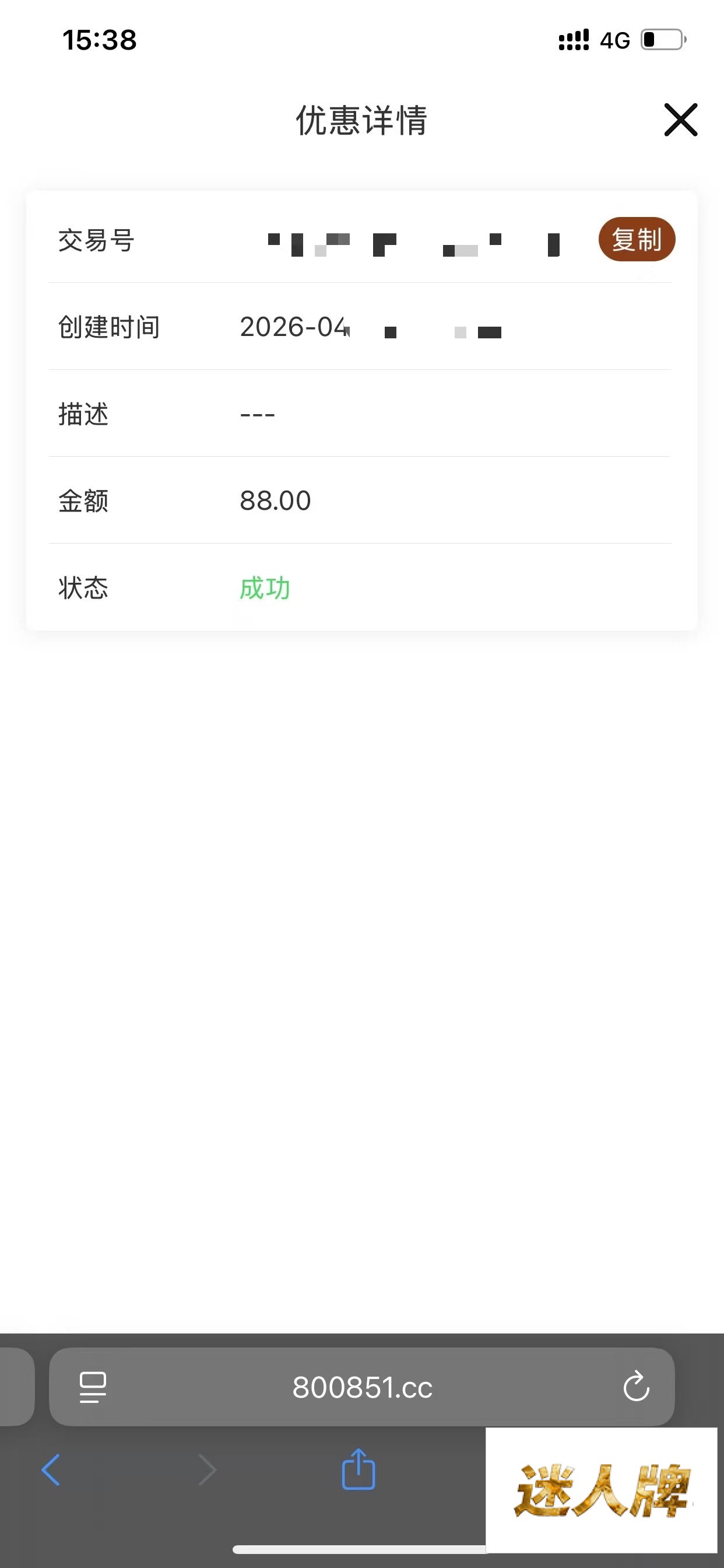Go back to the previous page
Image resolution: width=724 pixels, height=1568 pixels.
coord(51,1470)
